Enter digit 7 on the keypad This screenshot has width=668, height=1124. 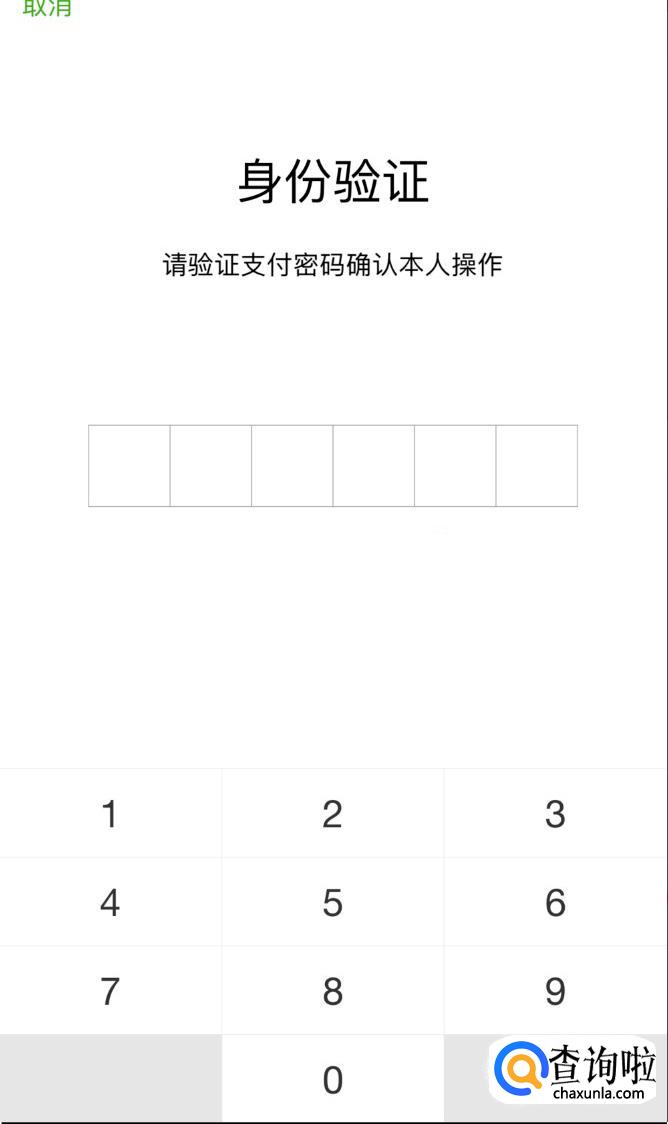(110, 991)
